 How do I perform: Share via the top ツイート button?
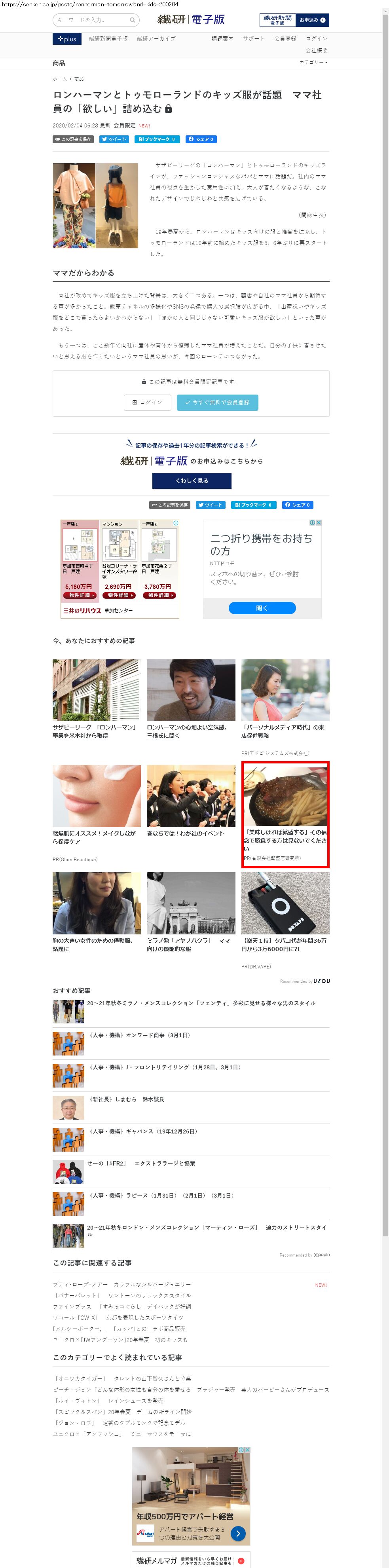(114, 139)
